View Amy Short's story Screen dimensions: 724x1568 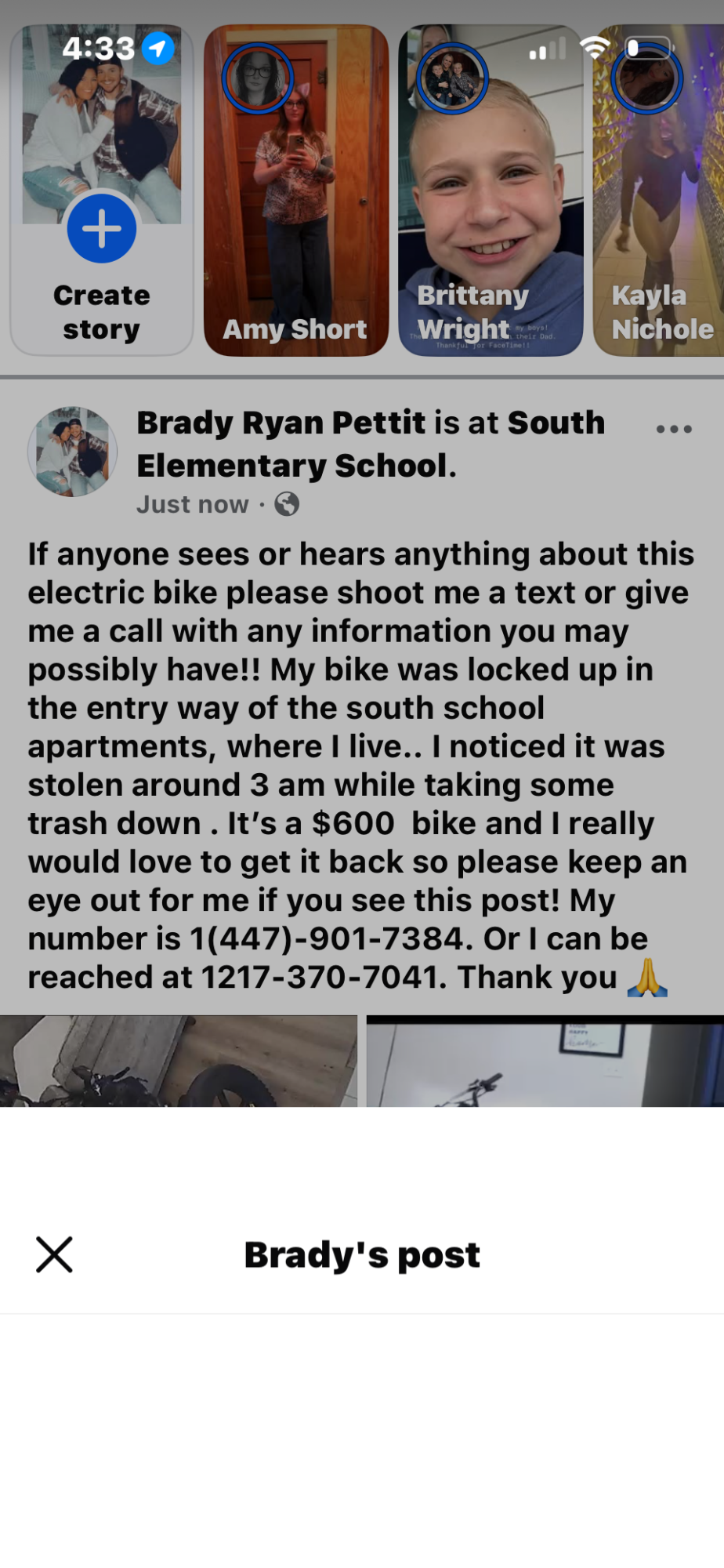coord(296,191)
